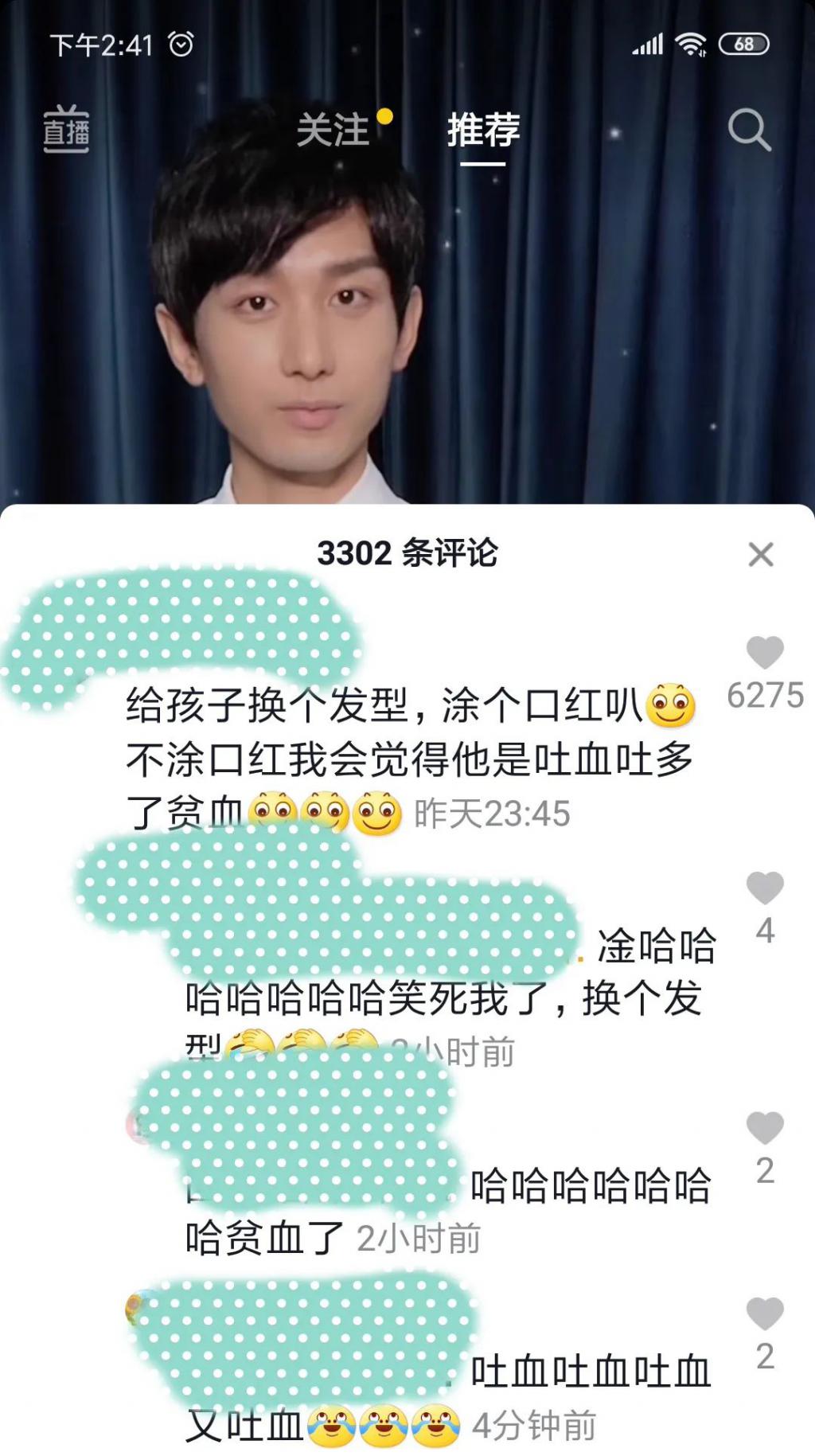Switch to the 推荐 tab
Screen dimensions: 815x1456
tap(483, 130)
